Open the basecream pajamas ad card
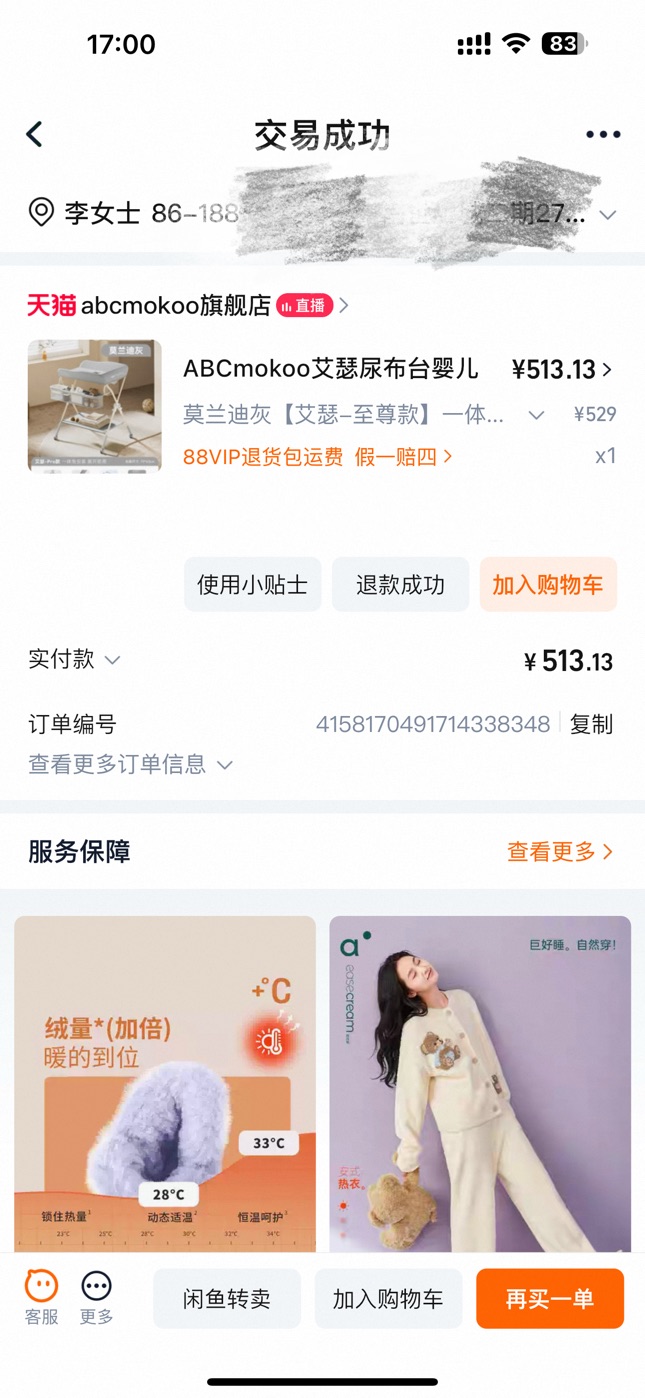 [480, 1083]
